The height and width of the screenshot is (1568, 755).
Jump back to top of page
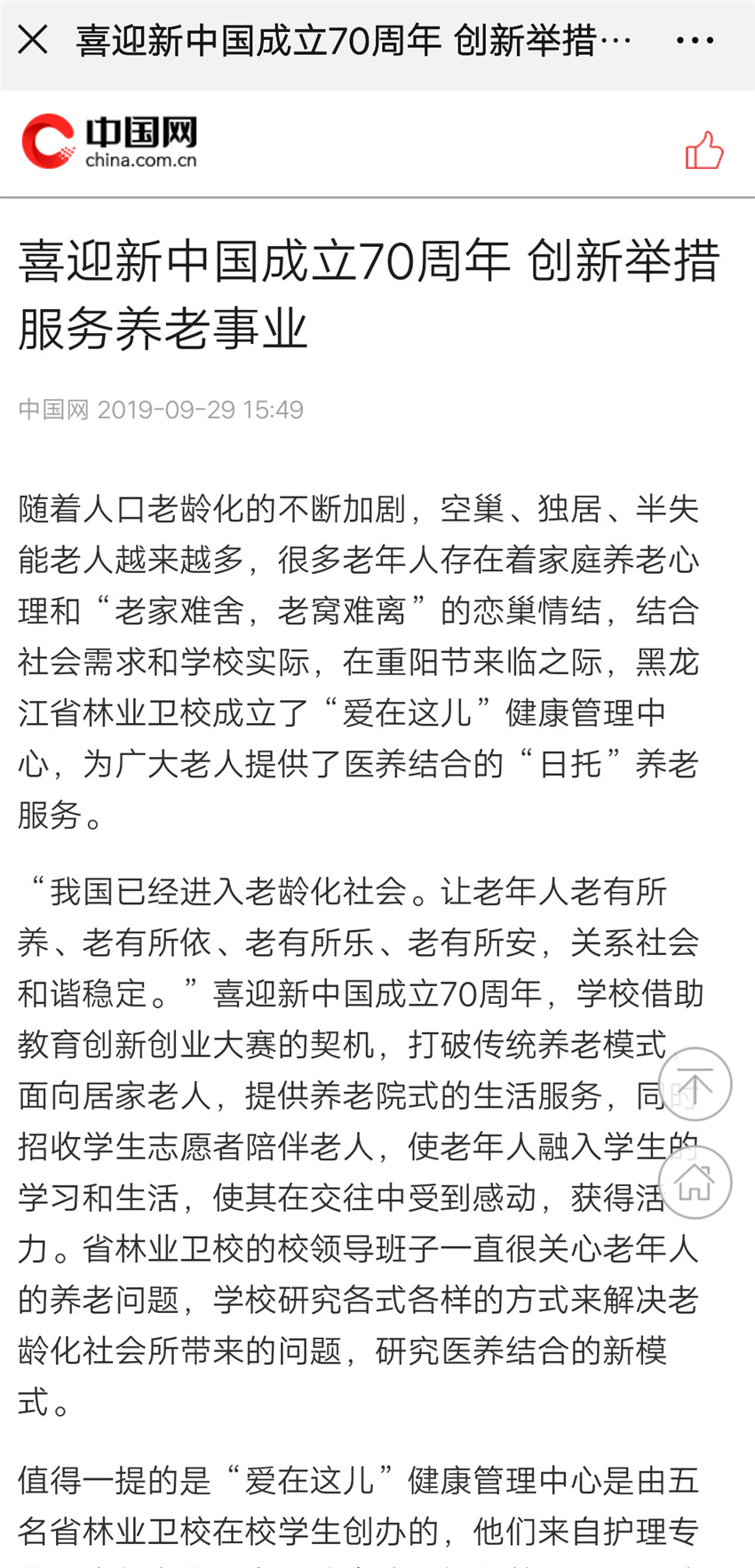point(695,1085)
